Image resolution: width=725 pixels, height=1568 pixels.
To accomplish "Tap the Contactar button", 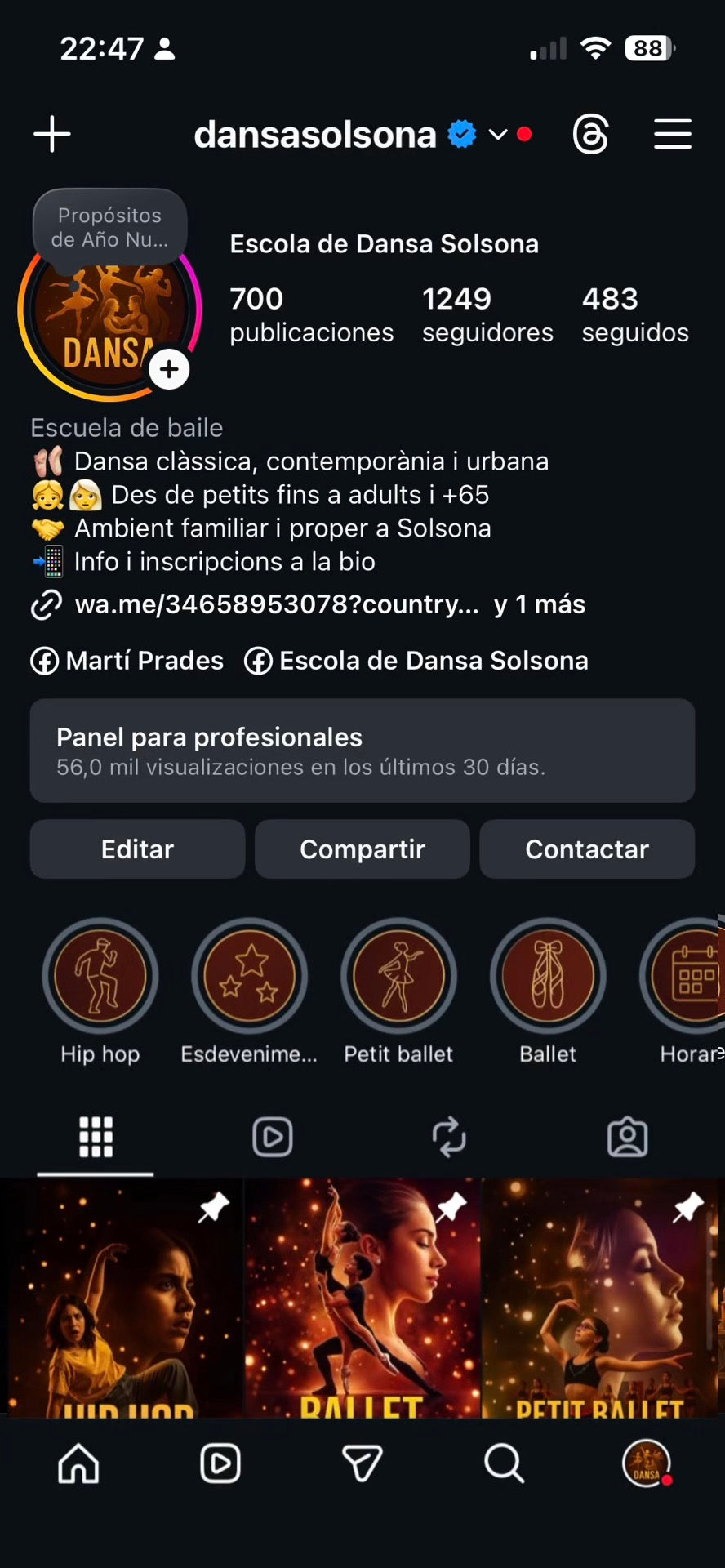I will click(x=587, y=849).
